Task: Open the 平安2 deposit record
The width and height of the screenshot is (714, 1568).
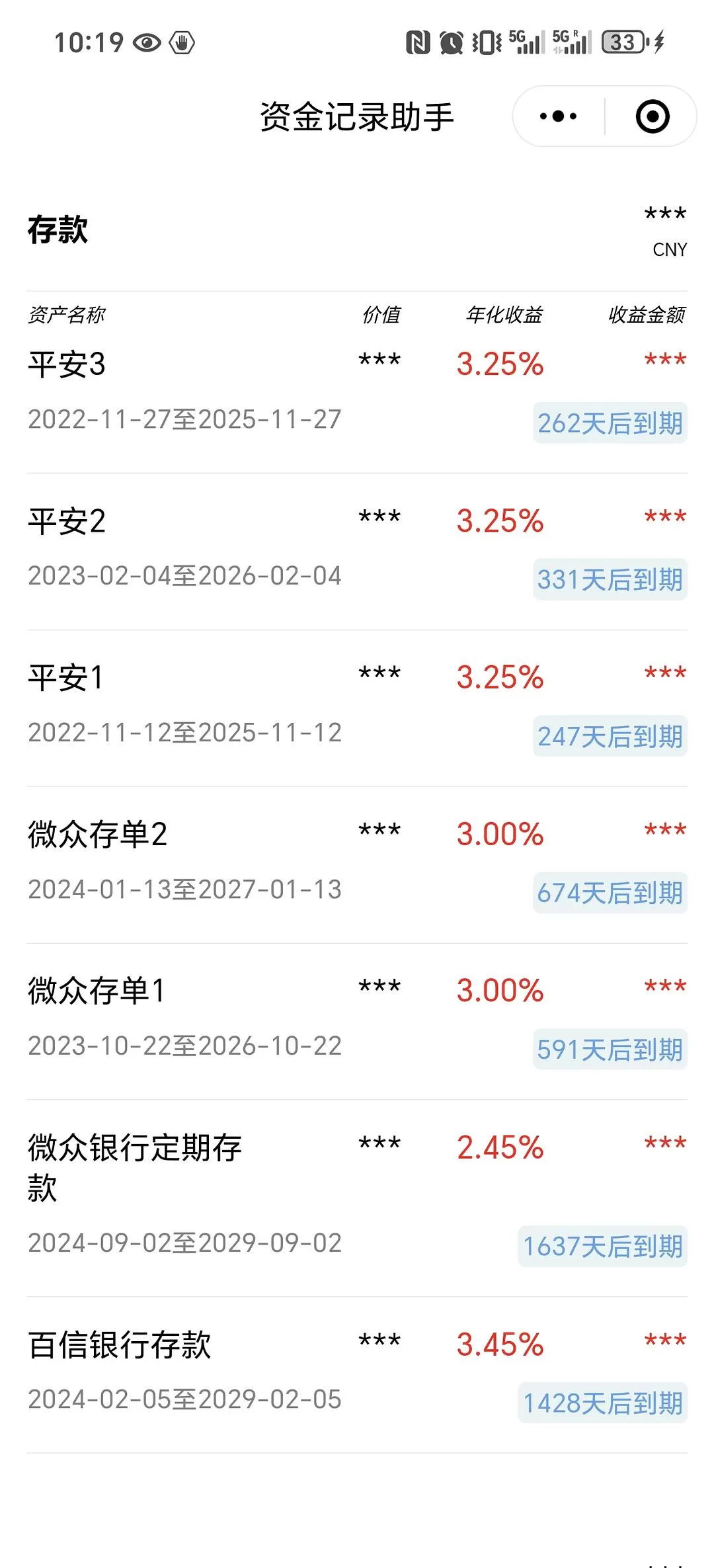Action: click(67, 522)
